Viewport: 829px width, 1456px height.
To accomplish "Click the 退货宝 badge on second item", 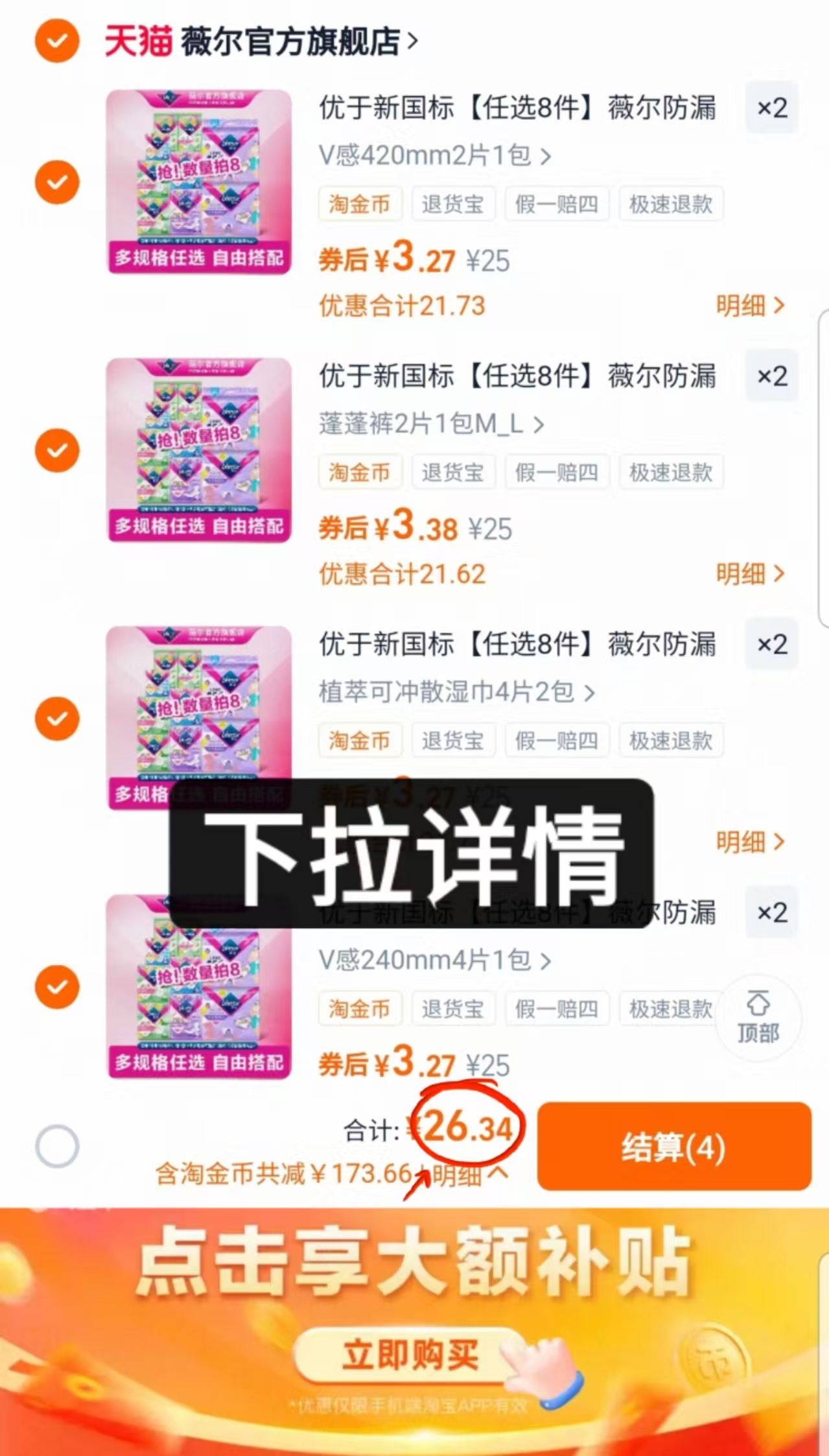I will (x=454, y=472).
